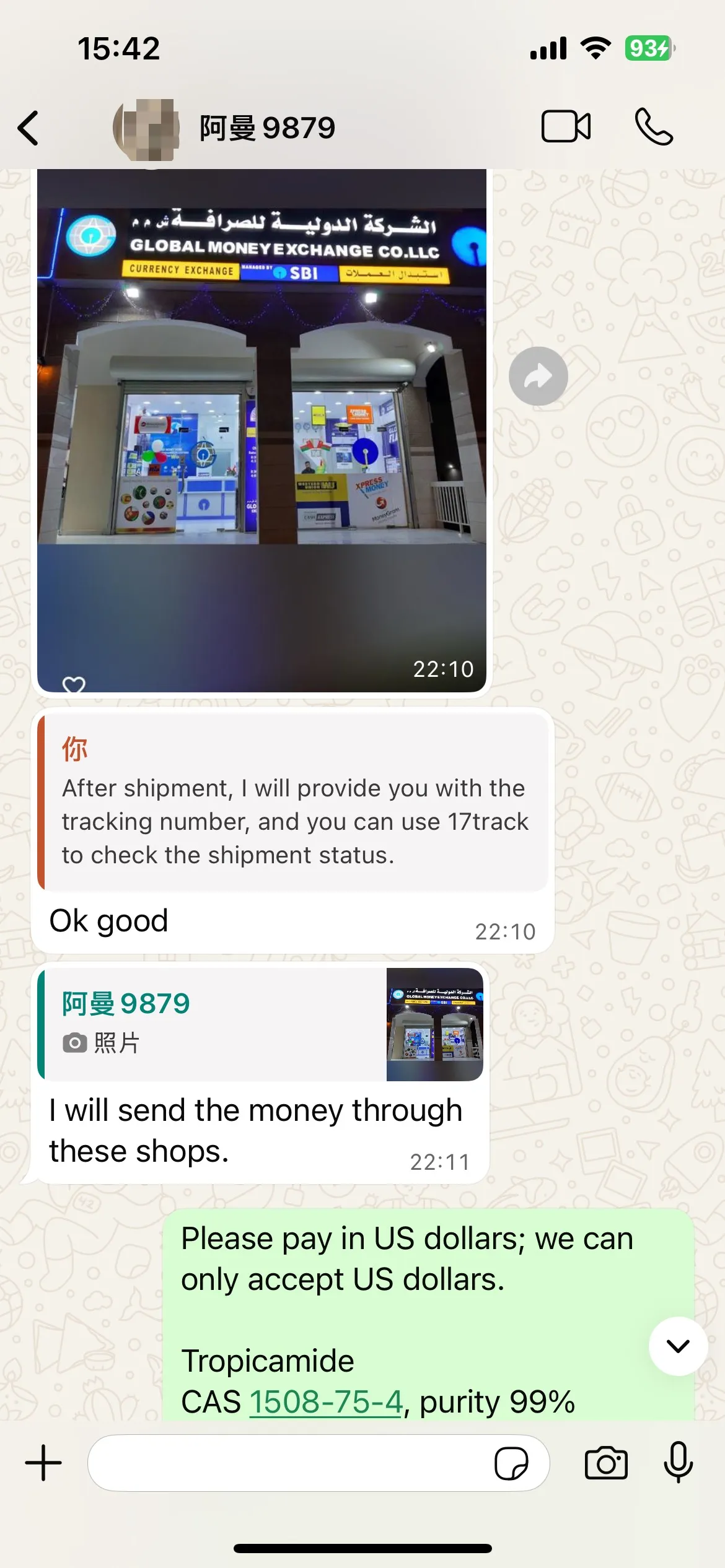
Task: Open the camera to take a photo
Action: click(606, 1463)
